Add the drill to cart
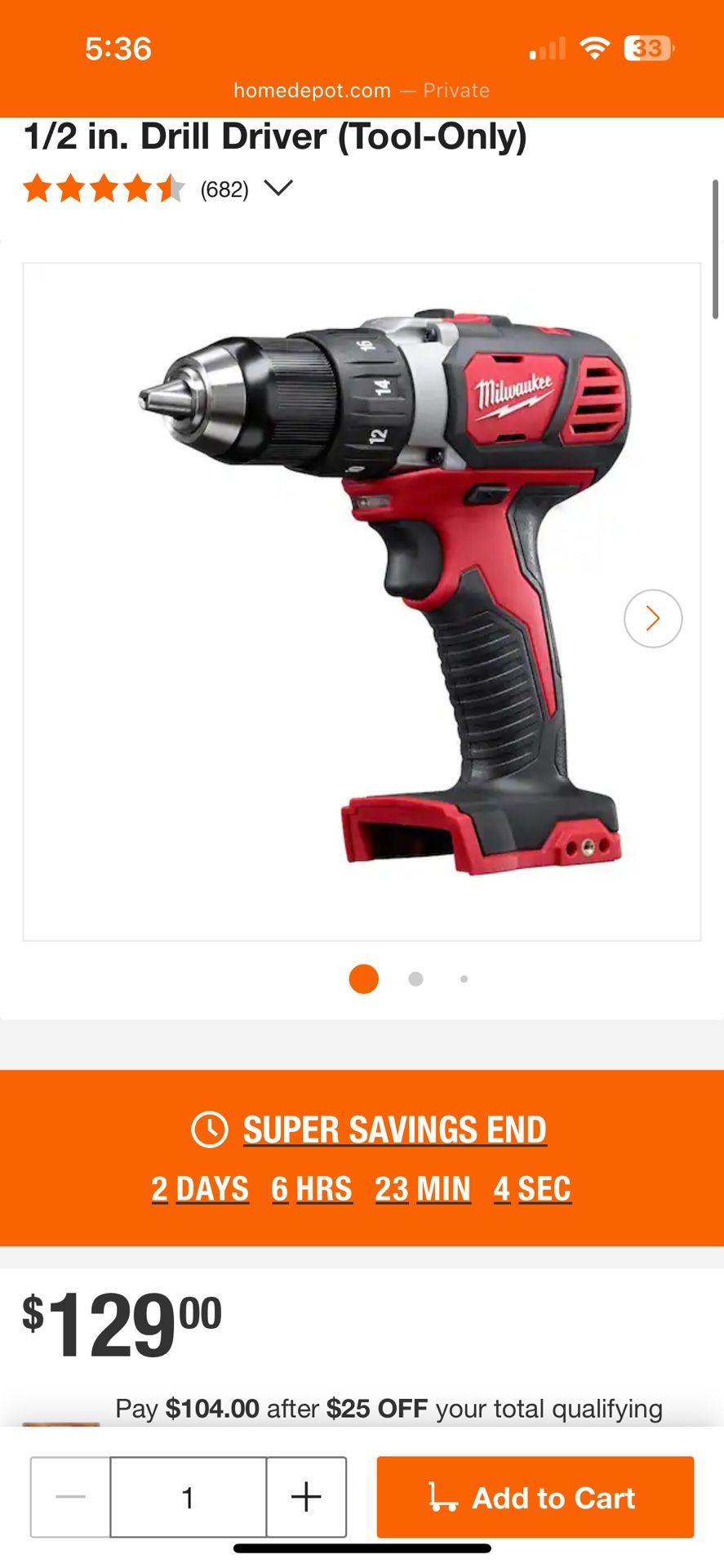724x1568 pixels. 535,1497
